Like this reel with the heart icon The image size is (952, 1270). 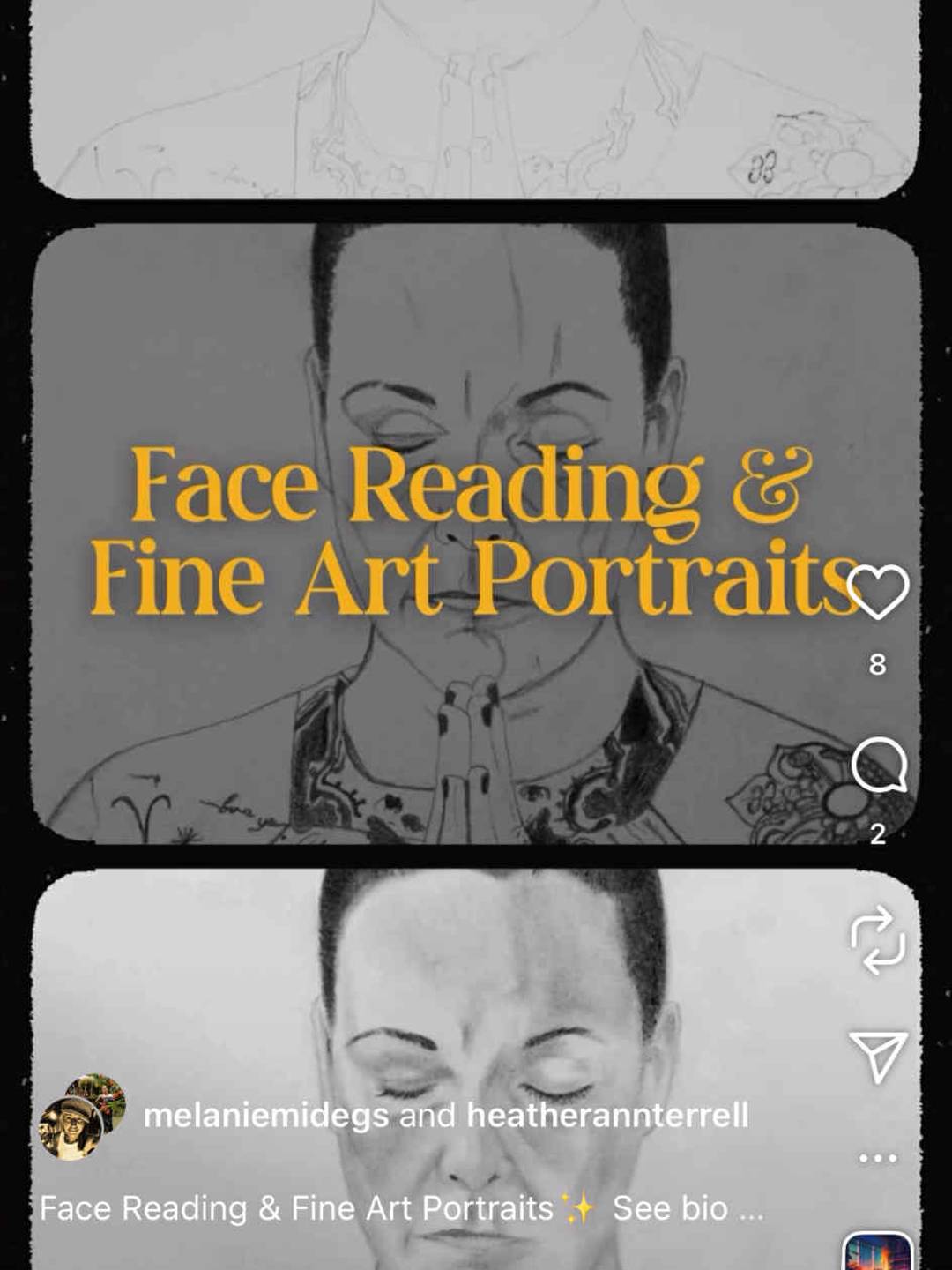(x=877, y=592)
